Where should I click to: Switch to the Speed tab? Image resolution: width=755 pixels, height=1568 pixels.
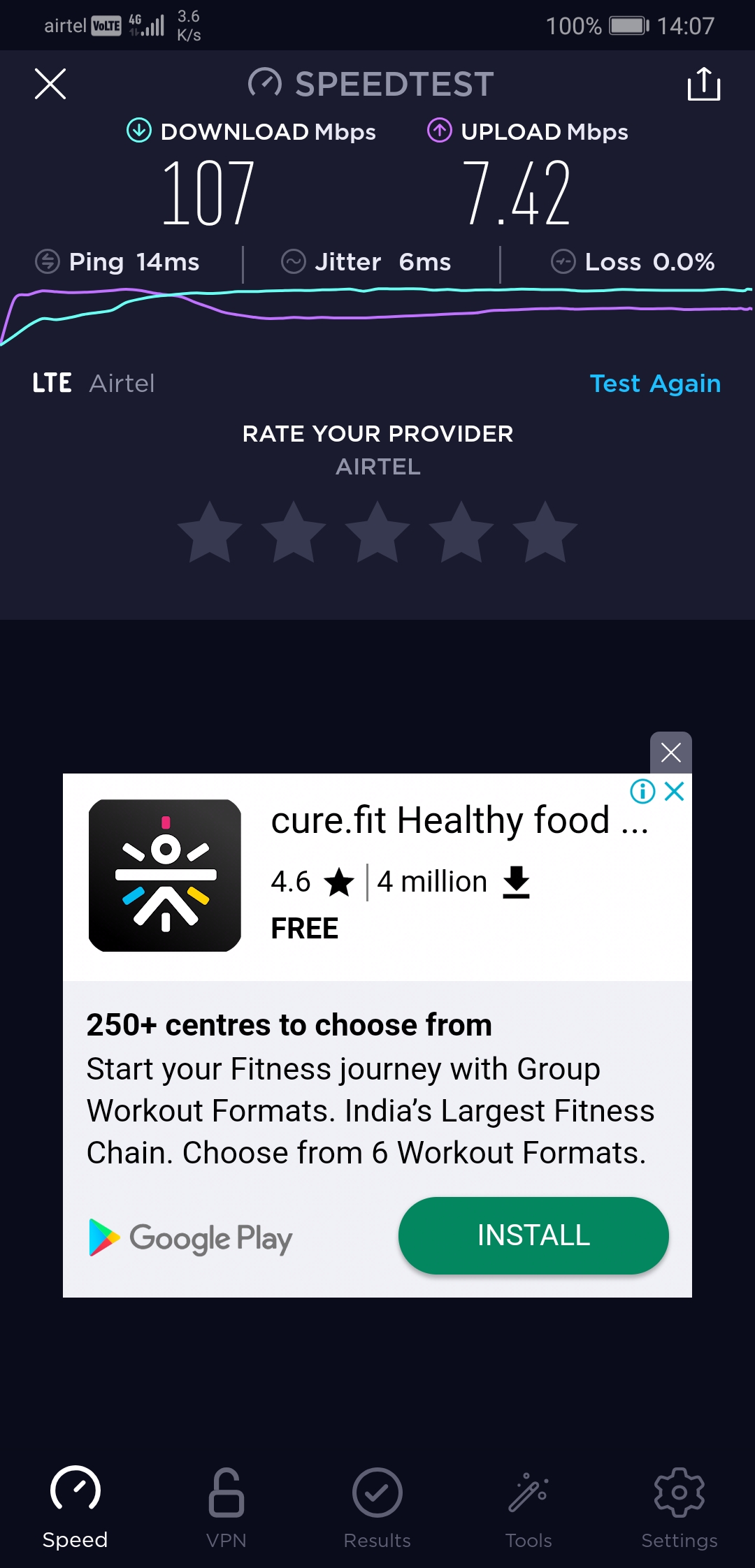75,1502
